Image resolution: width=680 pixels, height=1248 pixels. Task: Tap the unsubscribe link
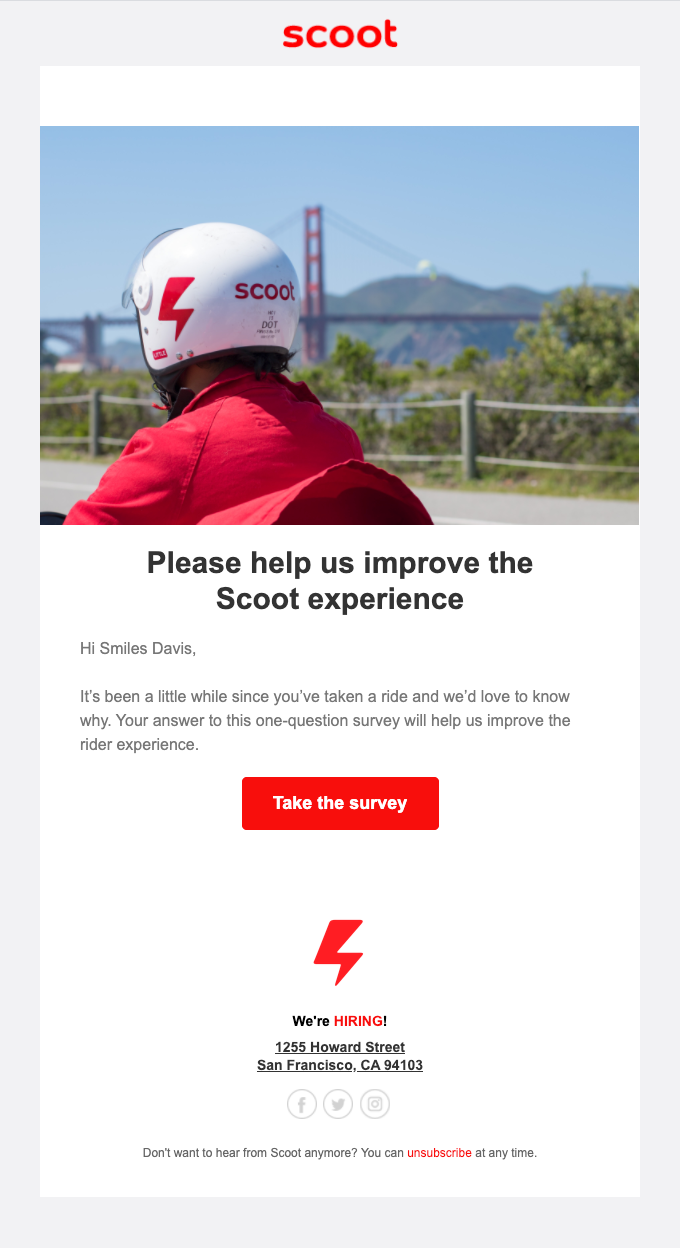tap(439, 1153)
